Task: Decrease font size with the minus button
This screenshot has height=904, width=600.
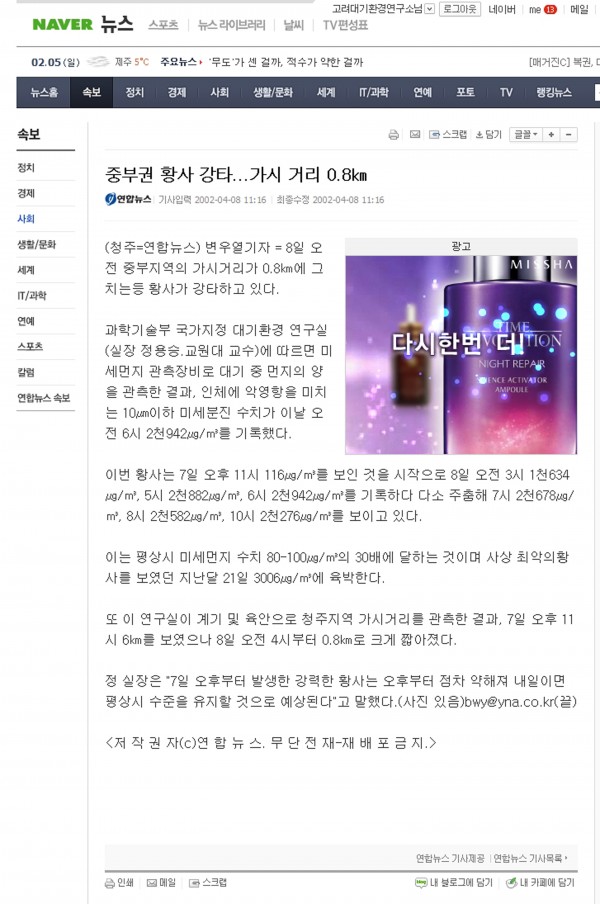Action: click(x=569, y=134)
